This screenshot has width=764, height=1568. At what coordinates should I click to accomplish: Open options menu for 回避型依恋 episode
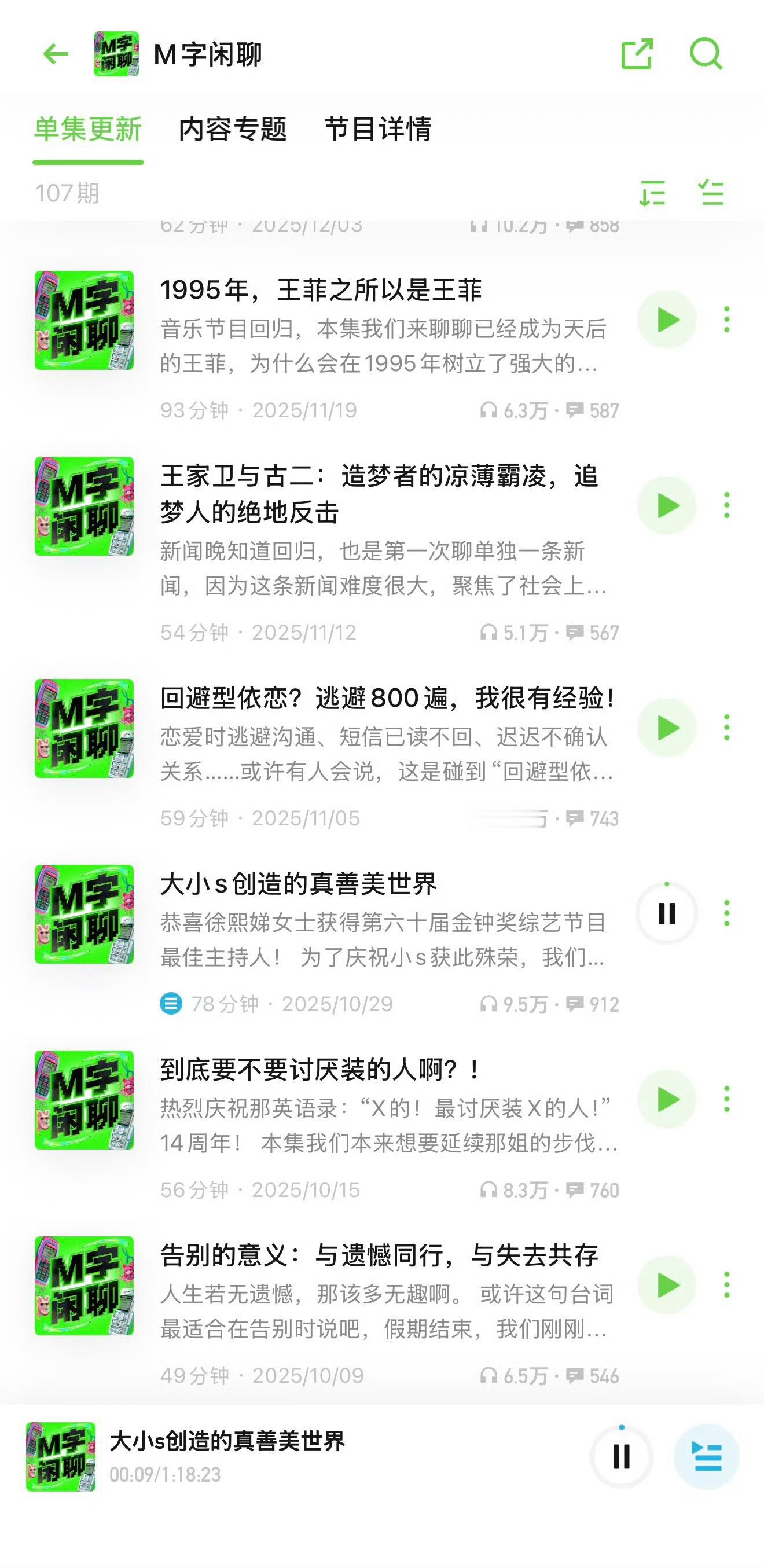(726, 726)
